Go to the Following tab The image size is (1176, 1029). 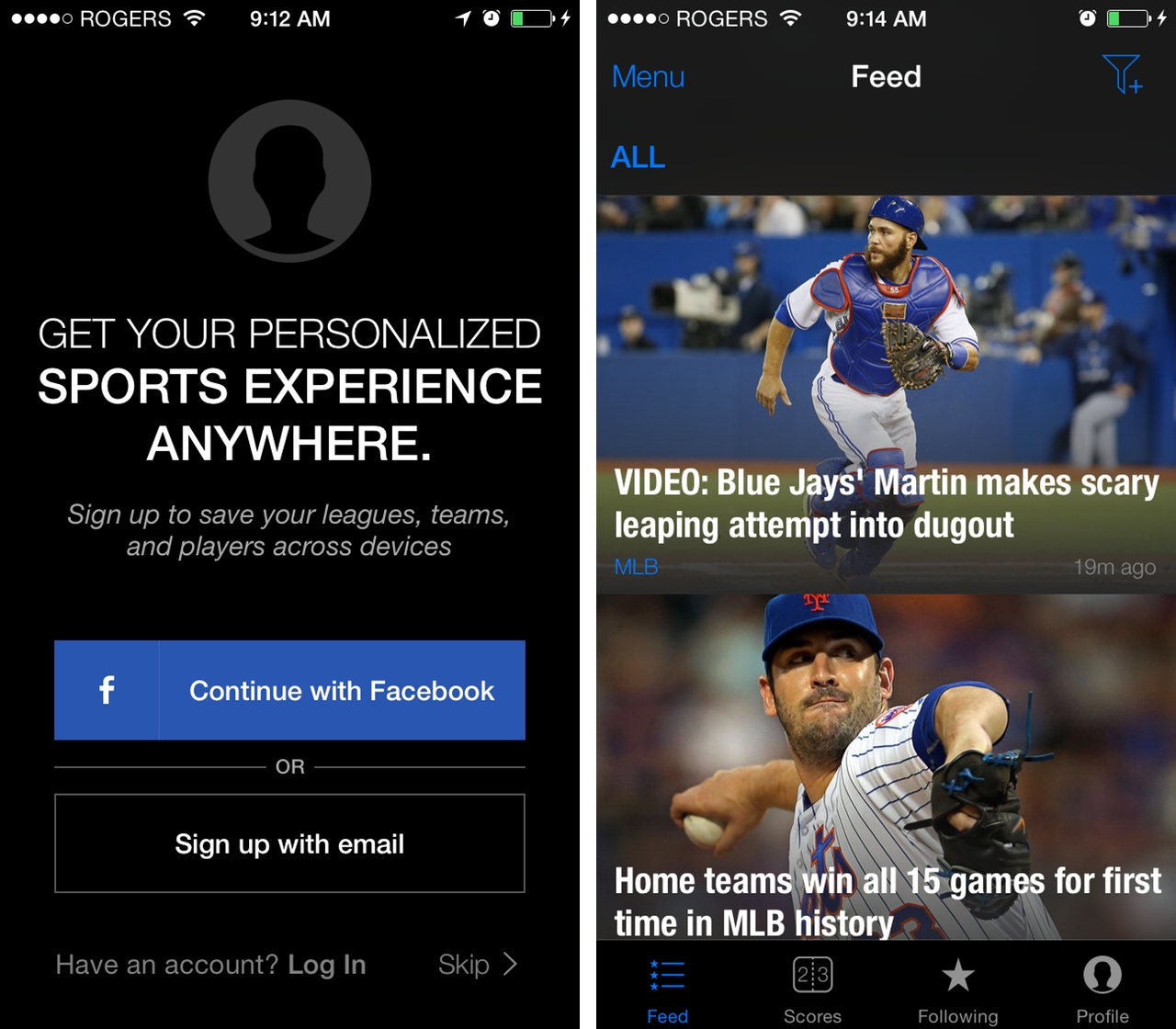pos(957,989)
